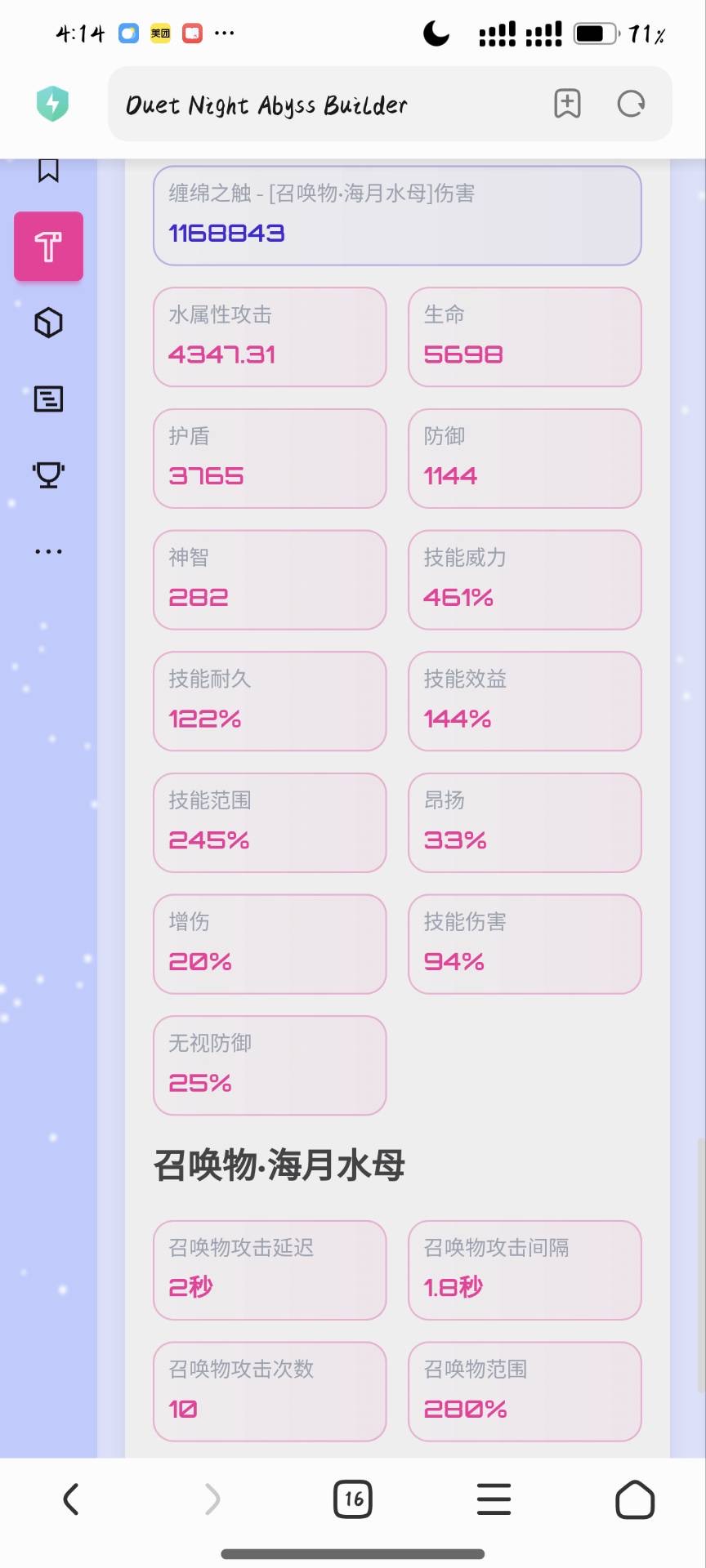The width and height of the screenshot is (706, 1568).
Task: Switch to the cube sidebar section
Action: pyautogui.click(x=48, y=323)
